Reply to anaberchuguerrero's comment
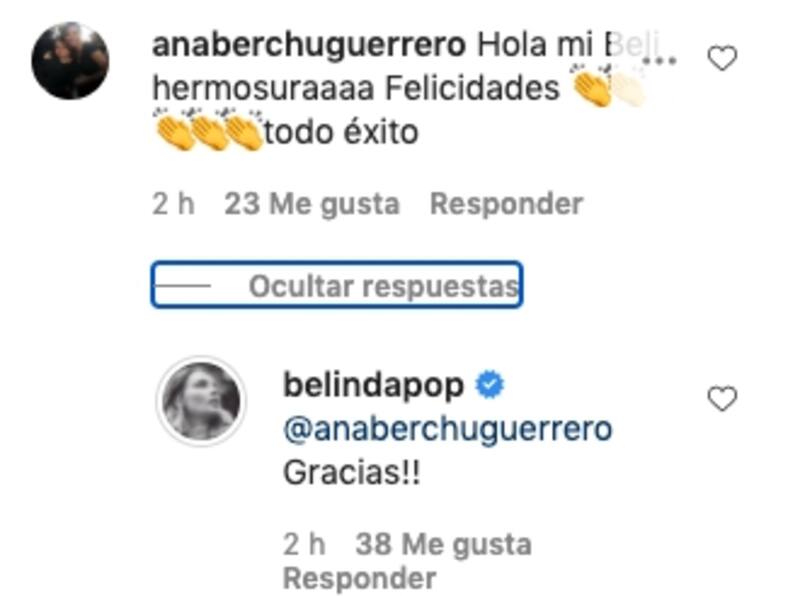This screenshot has height=596, width=800. (x=506, y=204)
